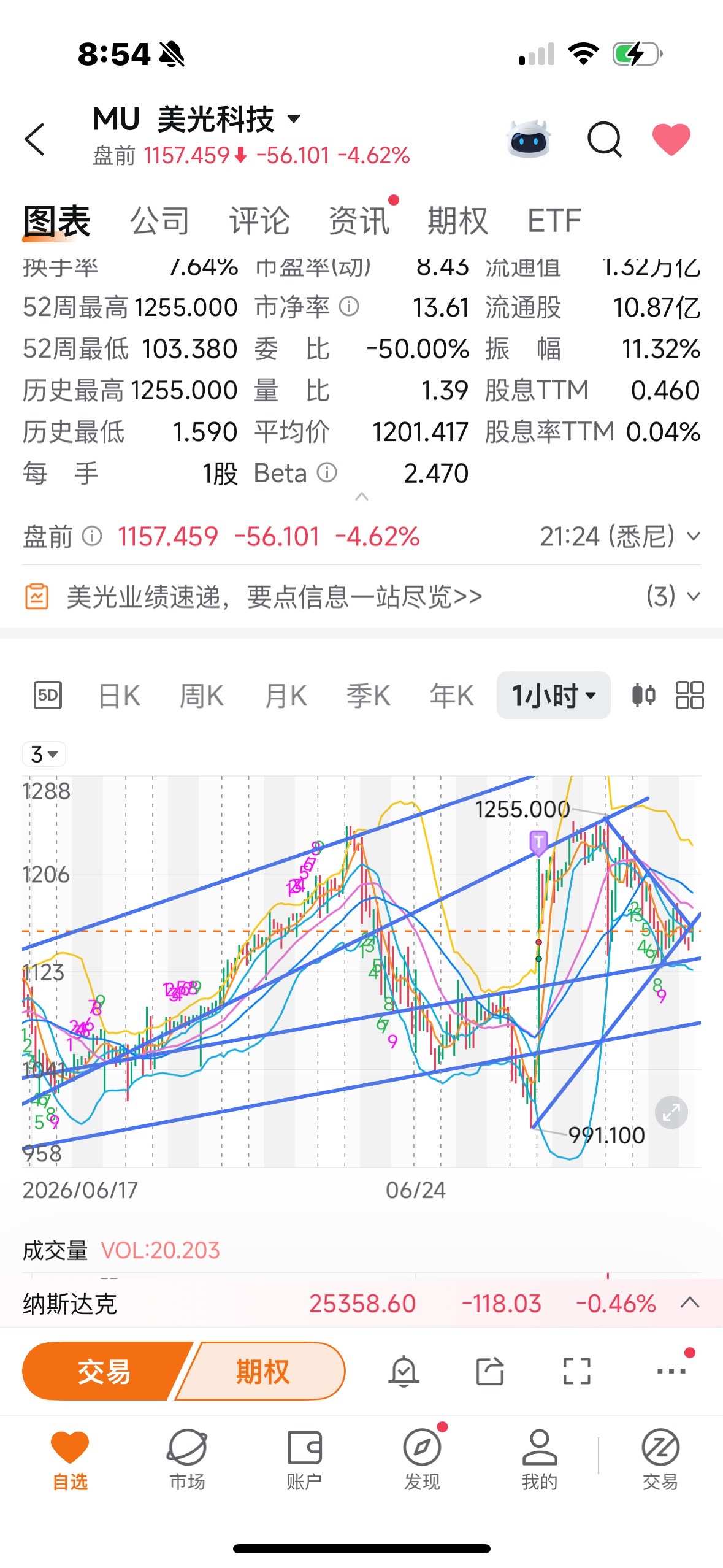Select the 周K chart period
This screenshot has width=723, height=1568.
[201, 696]
